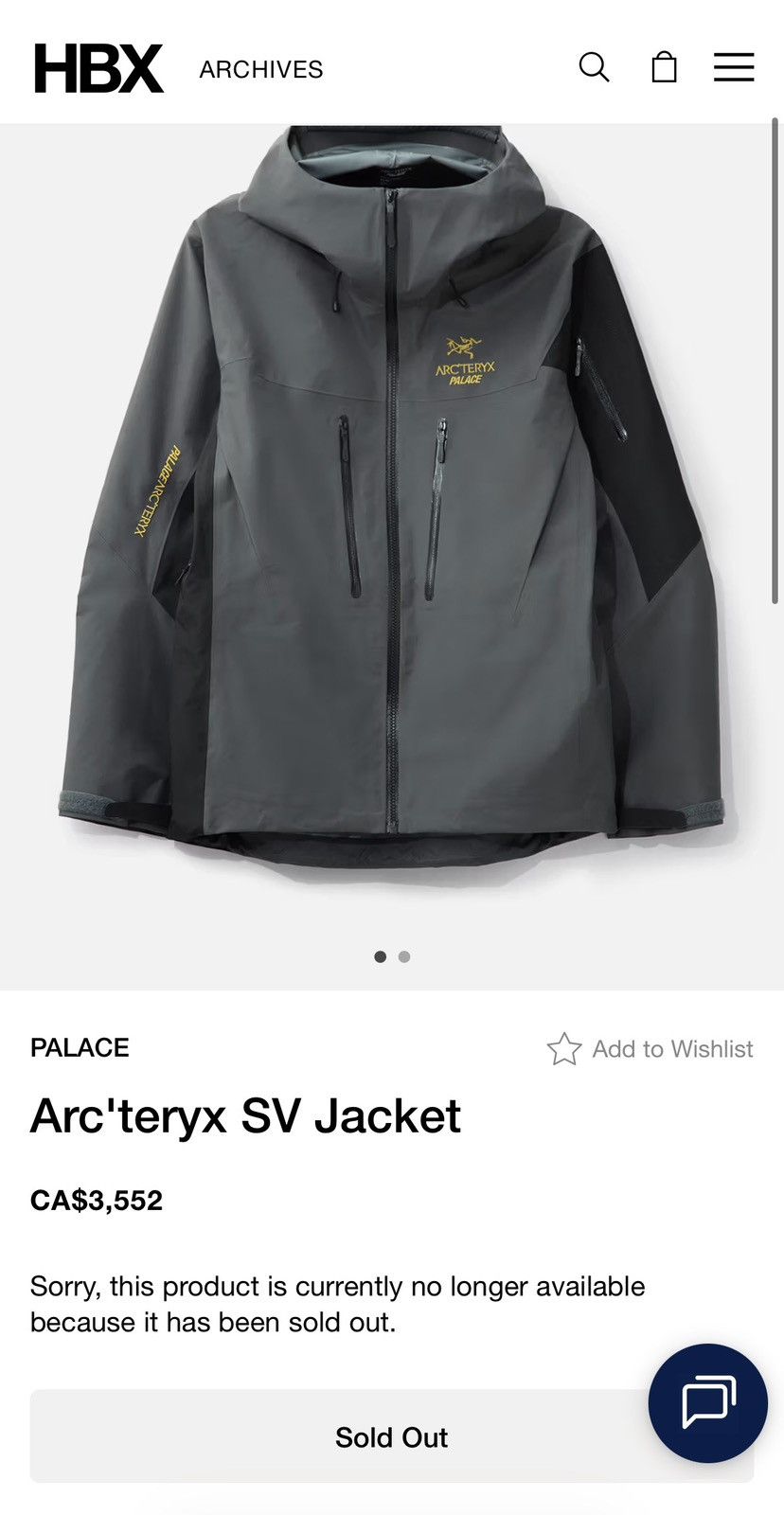Click the Sold Out button
This screenshot has width=784, height=1515.
pyautogui.click(x=391, y=1436)
